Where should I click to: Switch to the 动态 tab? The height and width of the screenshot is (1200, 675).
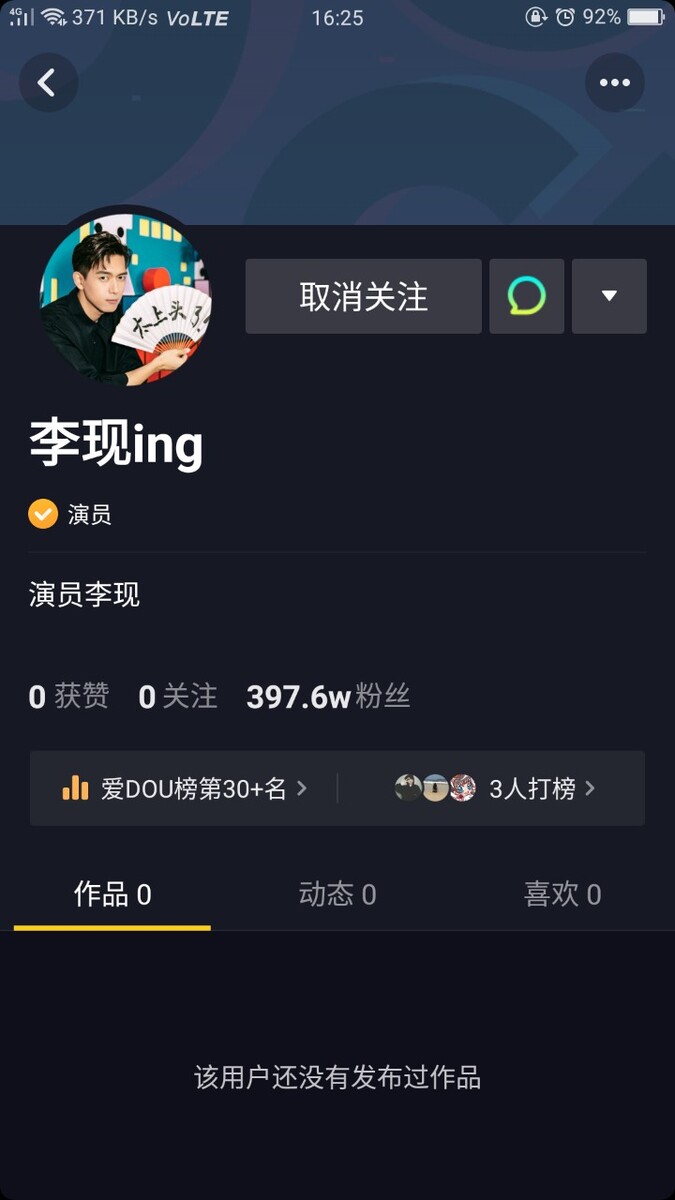(337, 894)
